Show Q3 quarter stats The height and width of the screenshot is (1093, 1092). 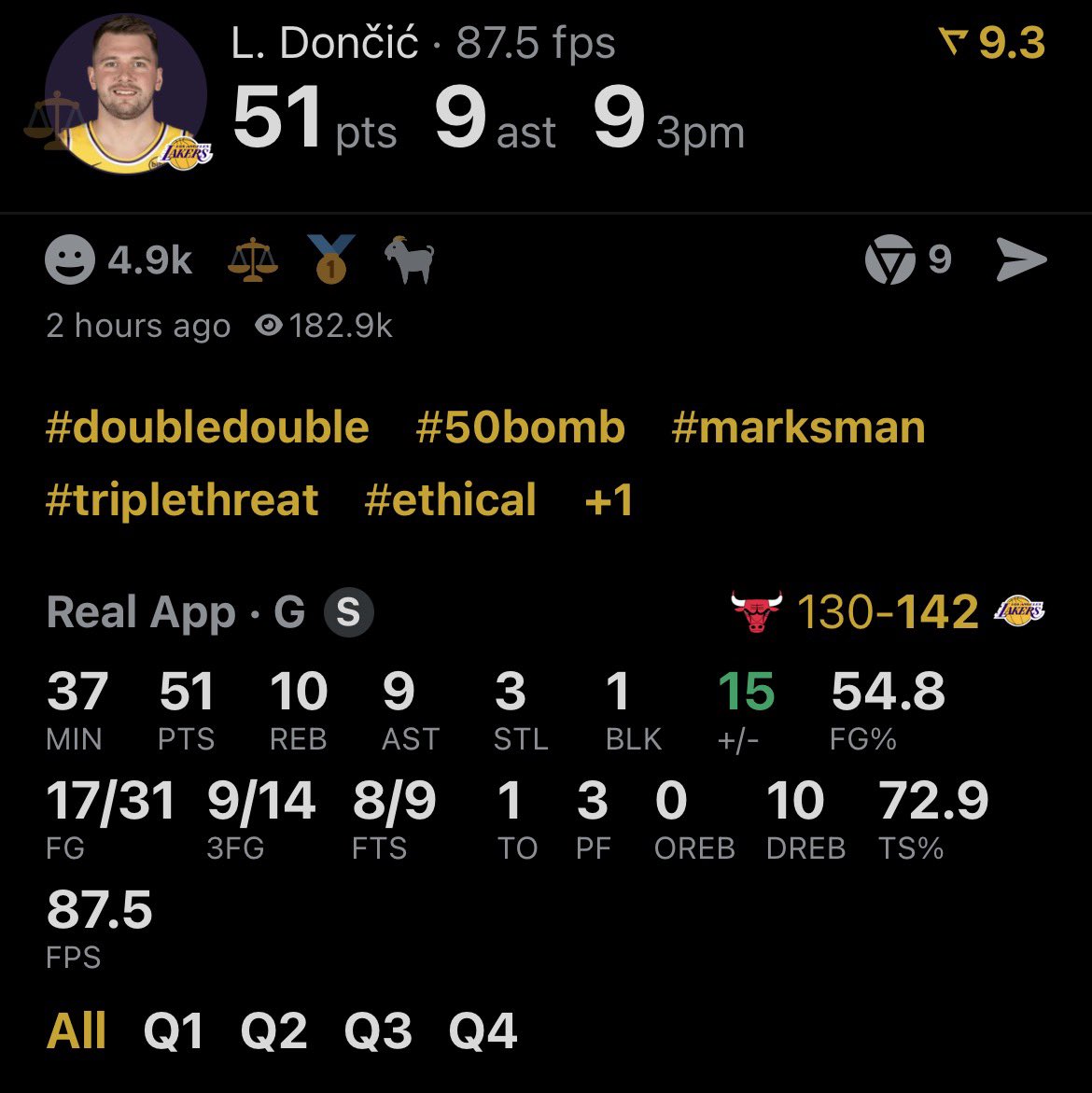coord(378,1031)
